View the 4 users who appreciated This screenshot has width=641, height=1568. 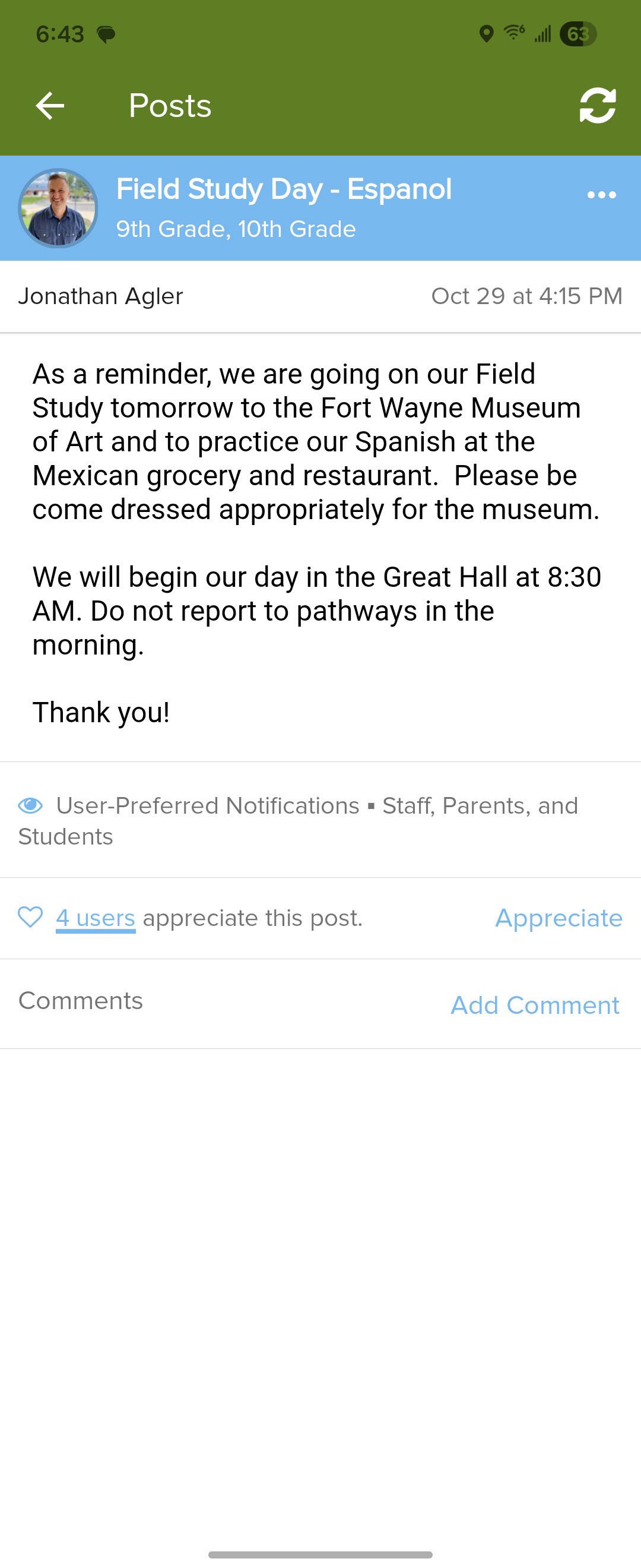(x=96, y=918)
